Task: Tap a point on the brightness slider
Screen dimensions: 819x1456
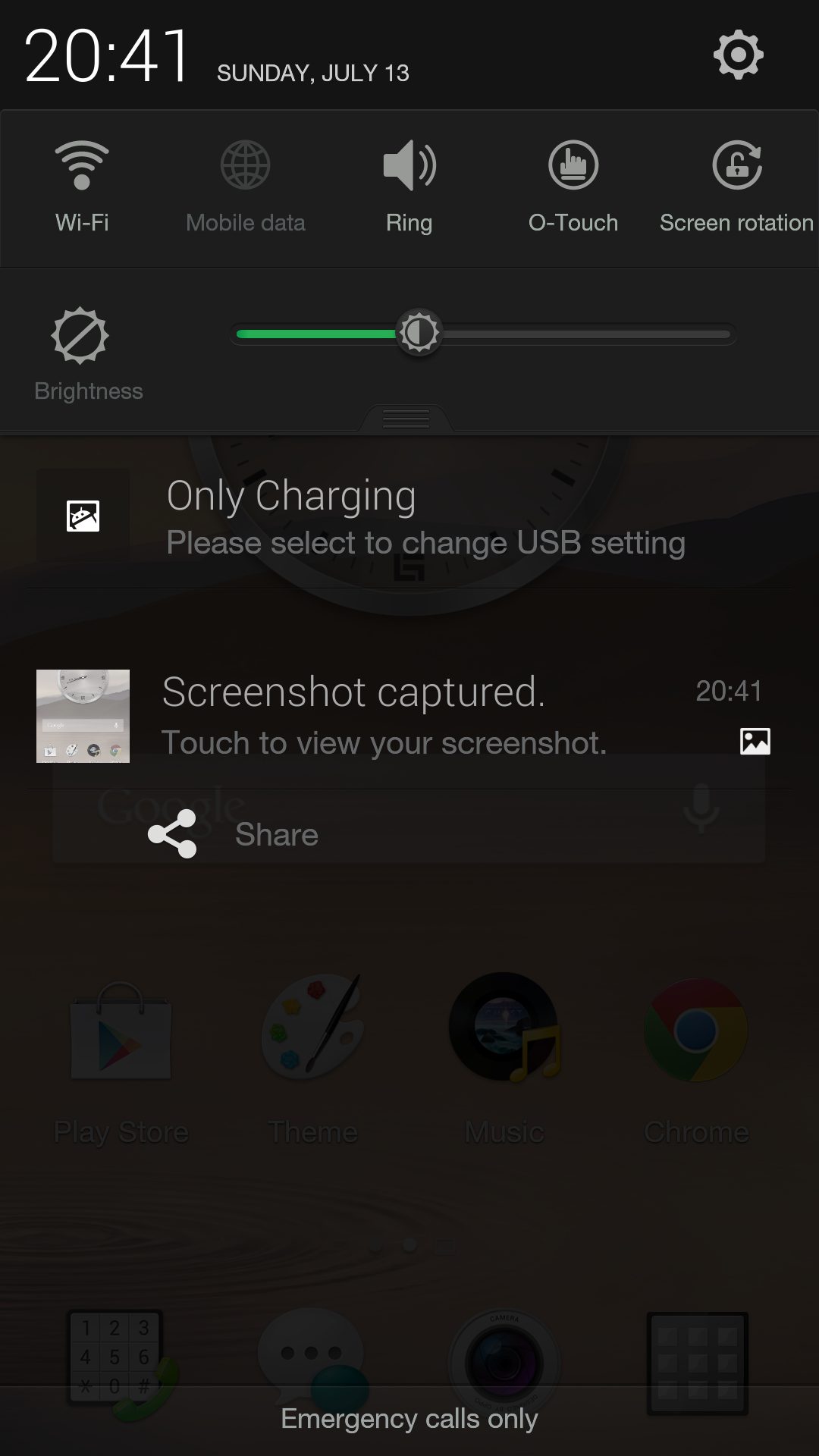Action: (483, 334)
